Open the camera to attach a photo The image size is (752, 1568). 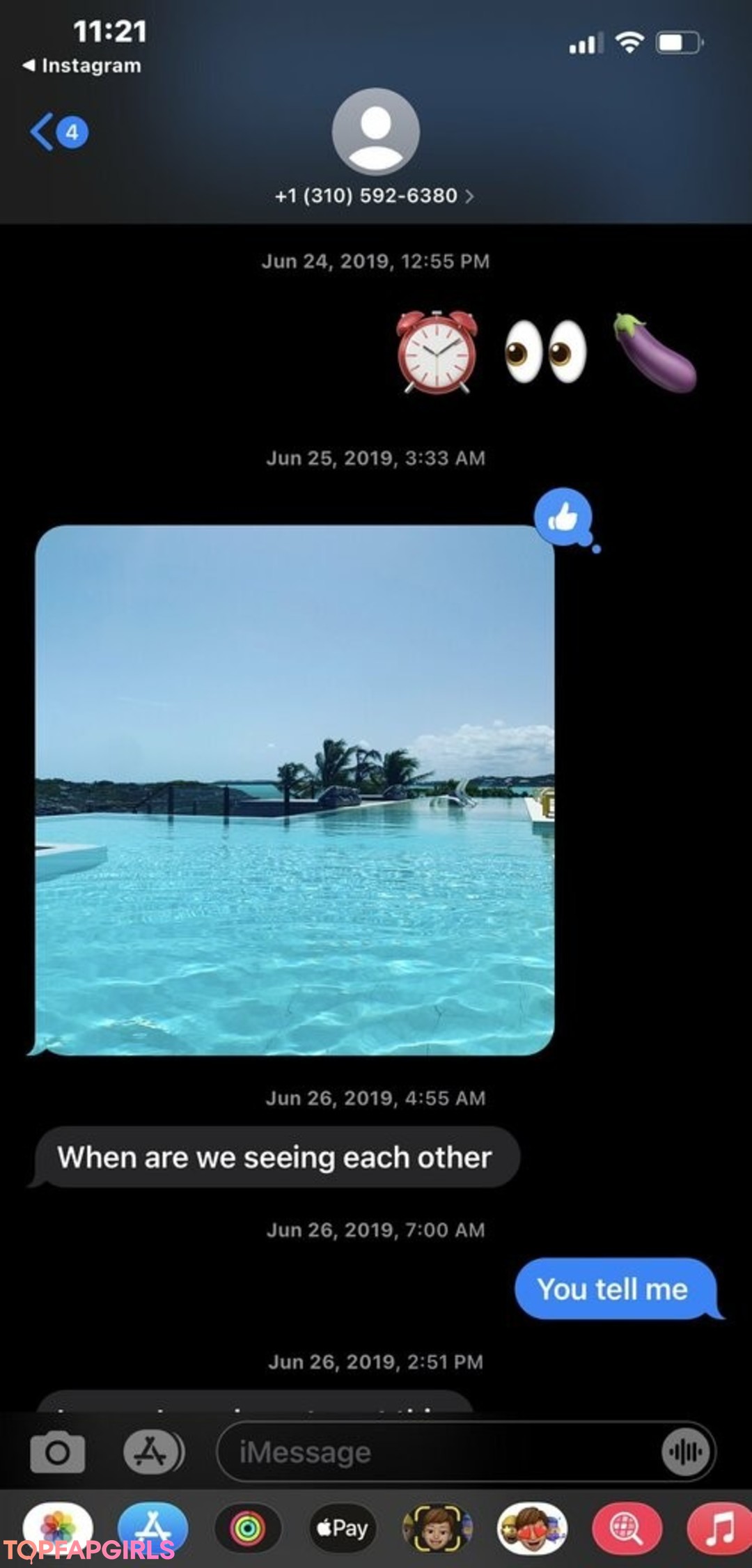pos(58,1452)
